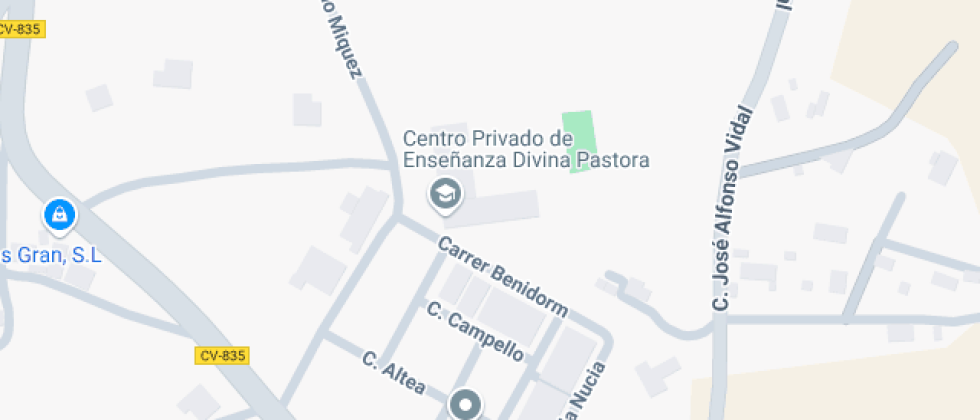This screenshot has height=420, width=980.
Task: Tap the gray pin near C. Altea
Action: [465, 406]
